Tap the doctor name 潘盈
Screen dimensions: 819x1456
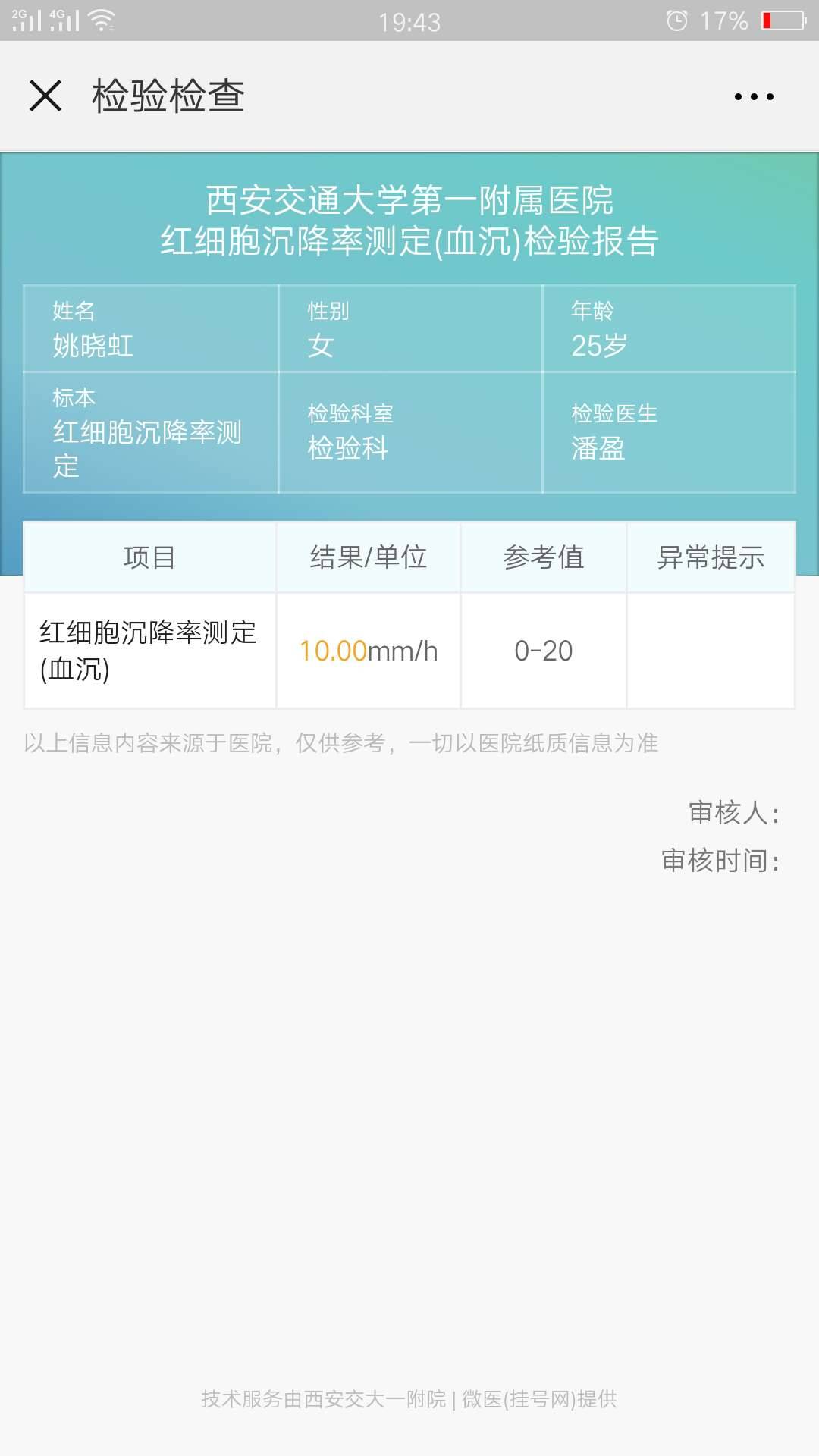point(598,449)
